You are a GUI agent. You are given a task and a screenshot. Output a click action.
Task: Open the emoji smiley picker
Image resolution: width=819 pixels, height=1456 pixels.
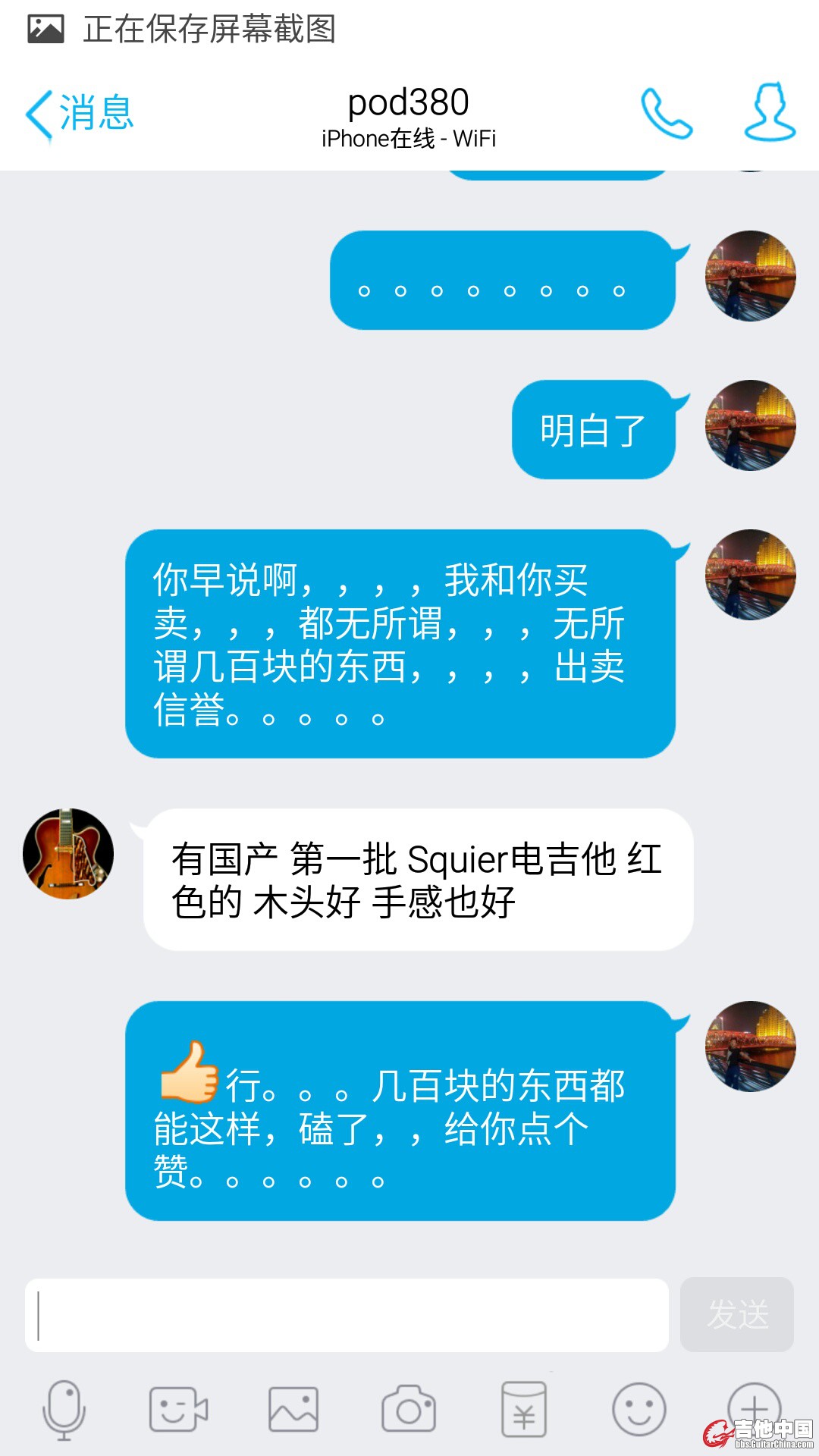click(639, 1409)
